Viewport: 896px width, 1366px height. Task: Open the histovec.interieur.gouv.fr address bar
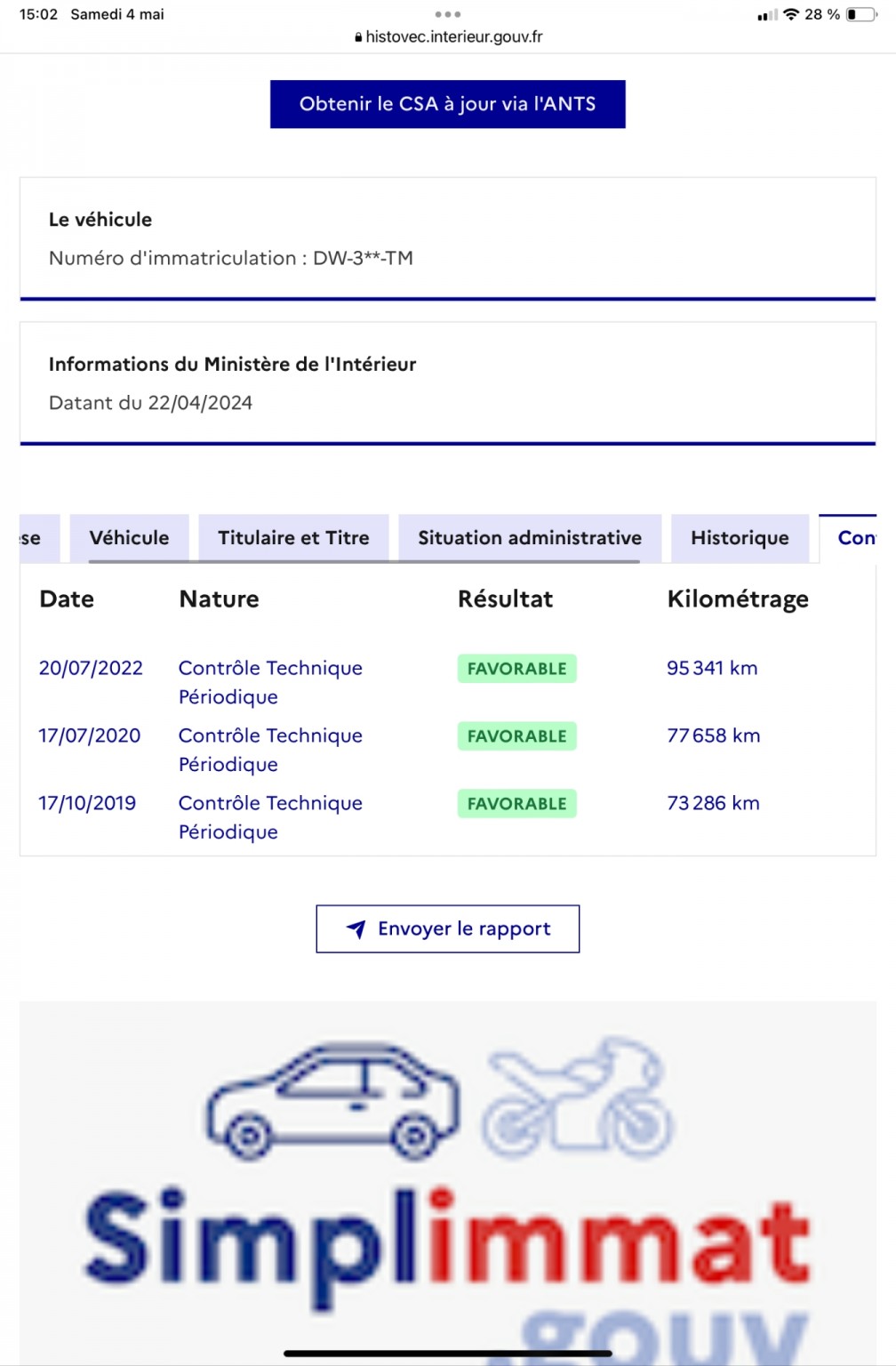[x=448, y=36]
